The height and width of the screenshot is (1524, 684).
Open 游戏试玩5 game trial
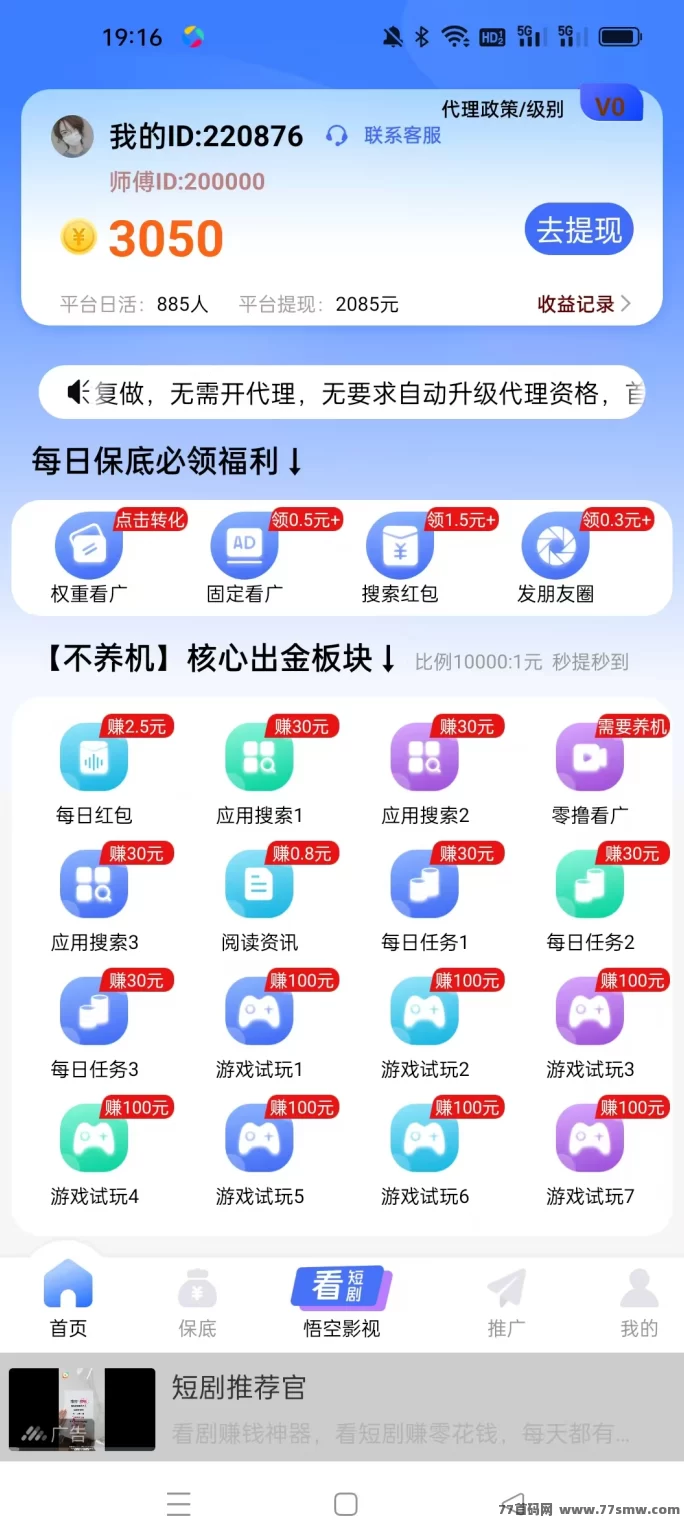259,1152
